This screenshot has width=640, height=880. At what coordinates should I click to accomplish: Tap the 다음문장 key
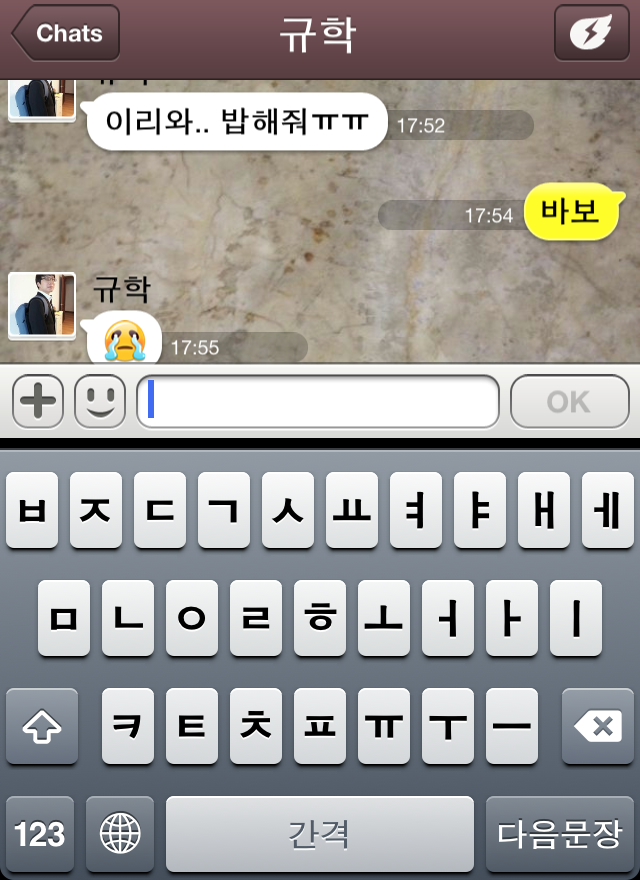(560, 834)
